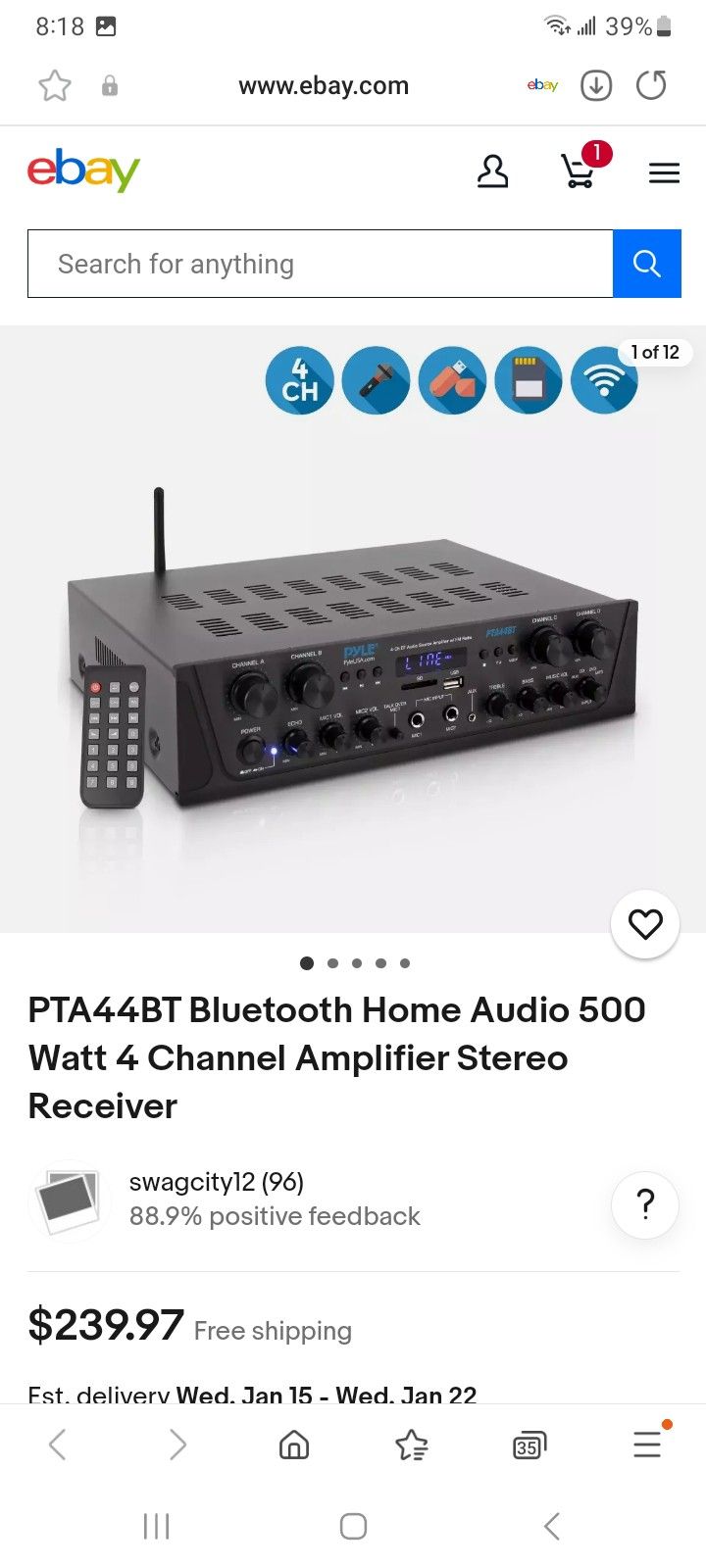Open the eBay hamburger menu
The height and width of the screenshot is (1568, 706).
(x=664, y=171)
